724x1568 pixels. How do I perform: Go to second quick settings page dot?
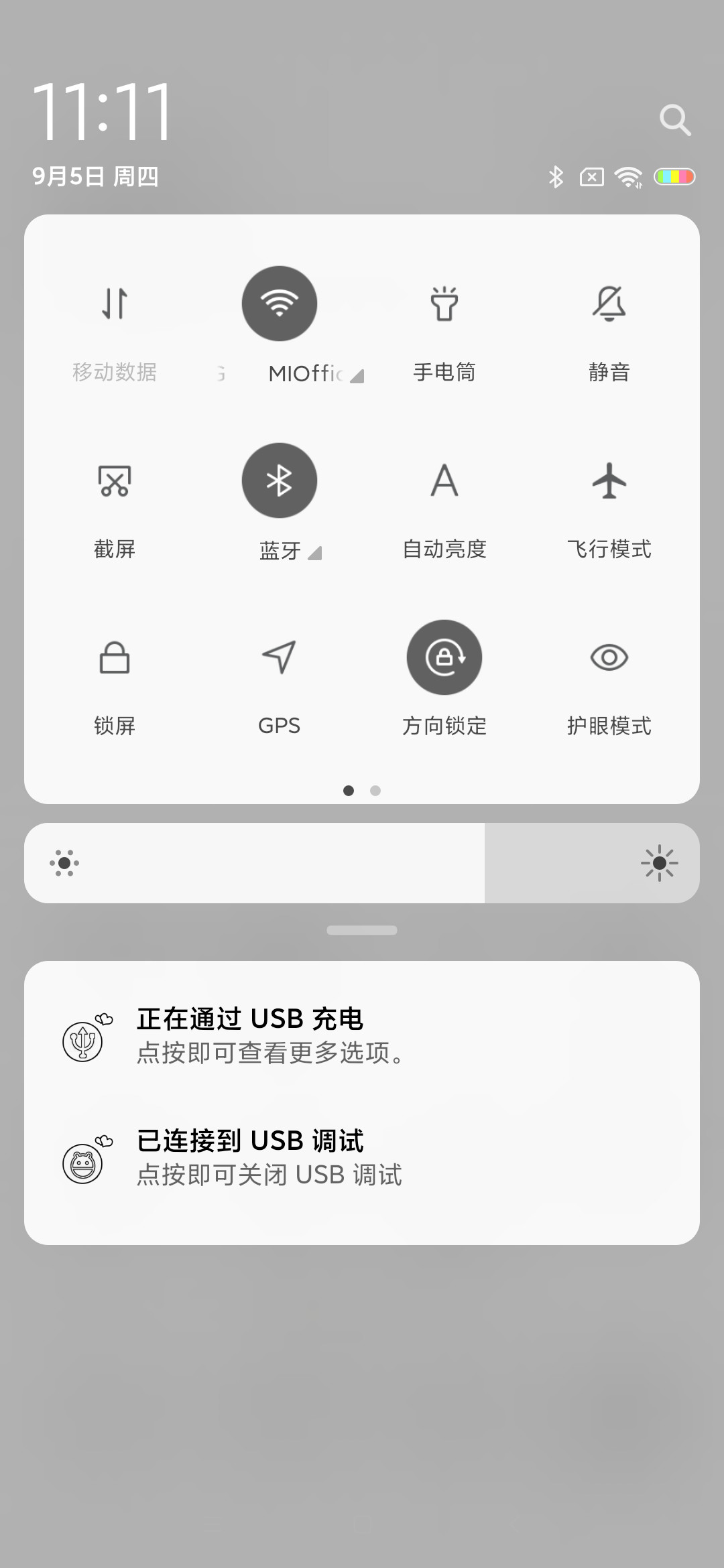[375, 791]
